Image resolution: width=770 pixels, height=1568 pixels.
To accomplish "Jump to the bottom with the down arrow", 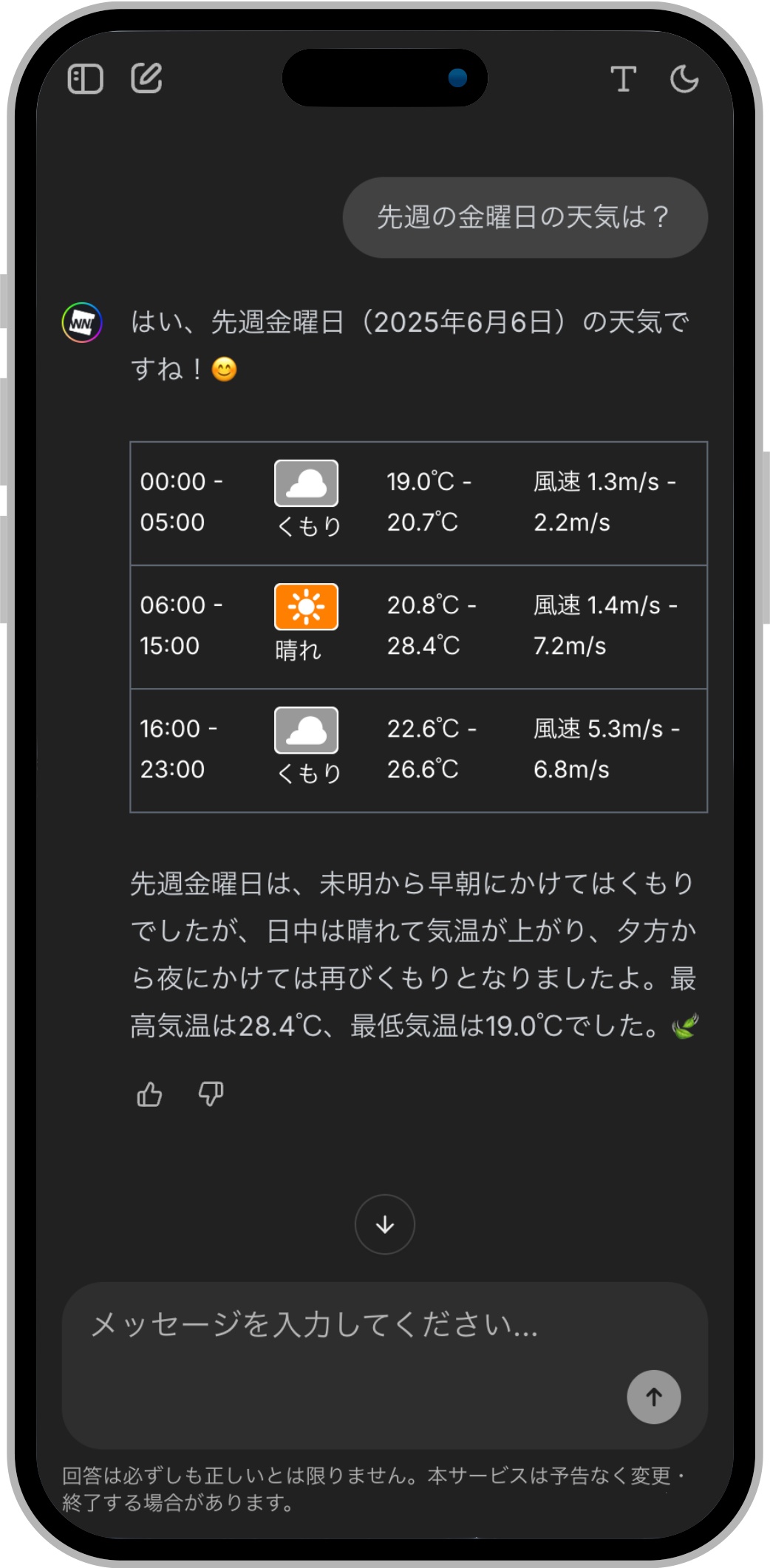I will 384,1224.
